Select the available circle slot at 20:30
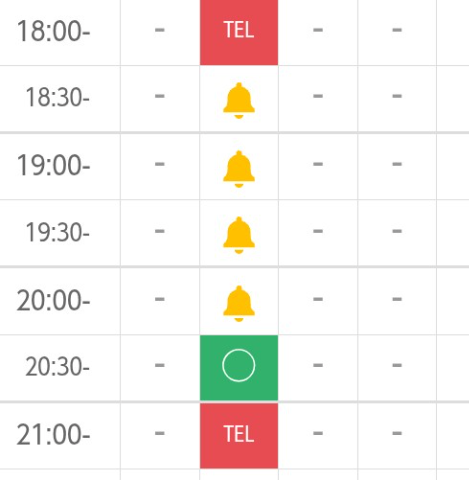The image size is (469, 480). tap(239, 368)
